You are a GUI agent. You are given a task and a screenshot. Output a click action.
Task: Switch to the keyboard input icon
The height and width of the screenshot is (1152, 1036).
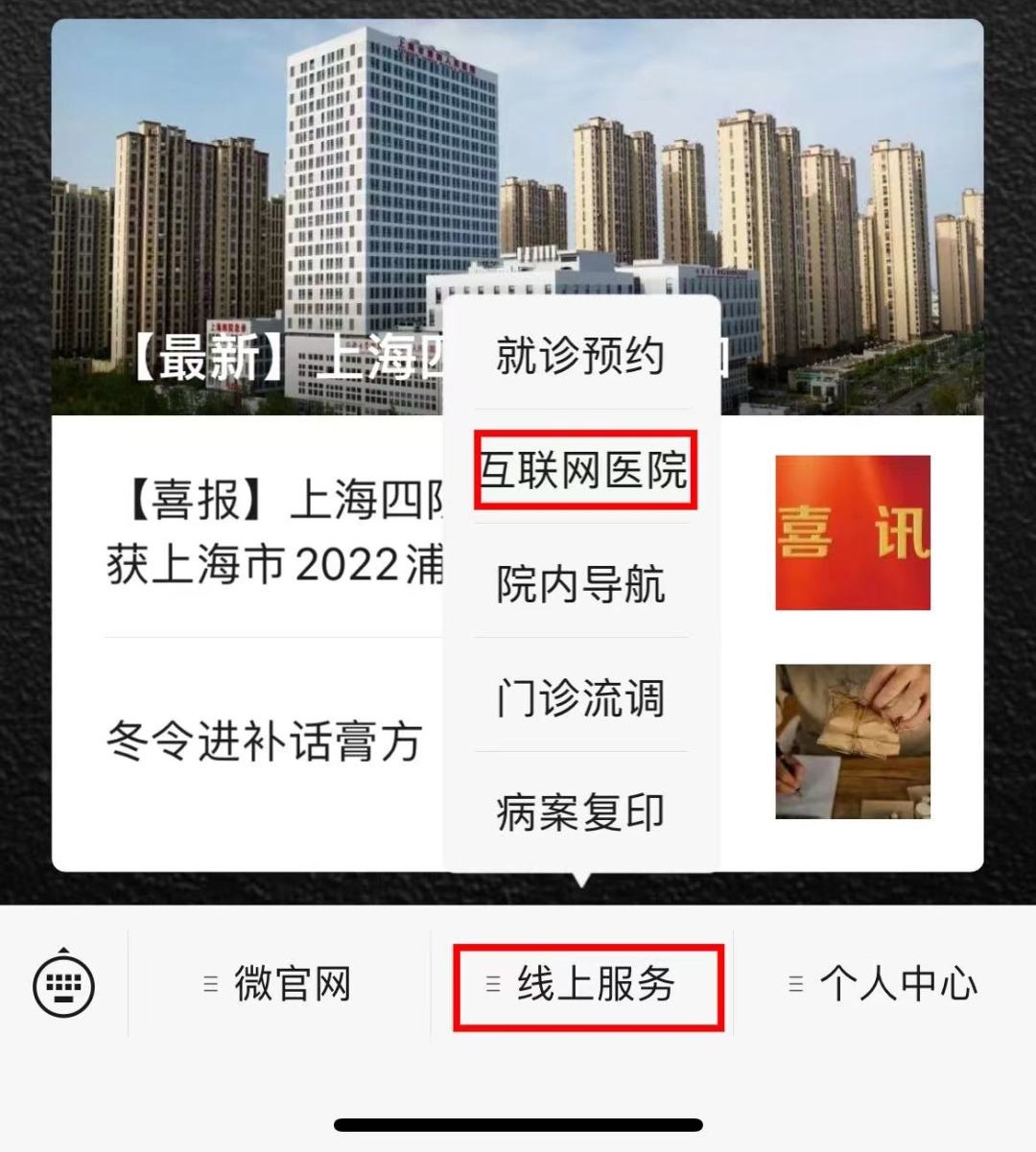pyautogui.click(x=63, y=984)
